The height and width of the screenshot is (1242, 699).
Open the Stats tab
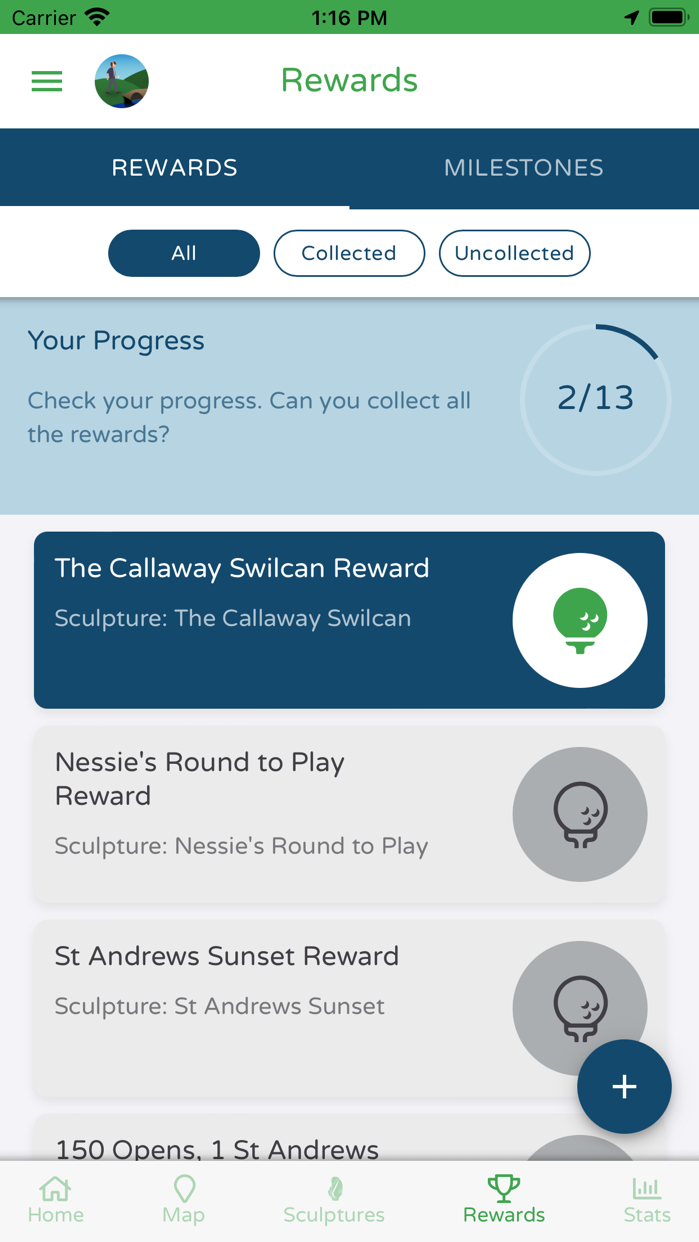[x=646, y=1200]
